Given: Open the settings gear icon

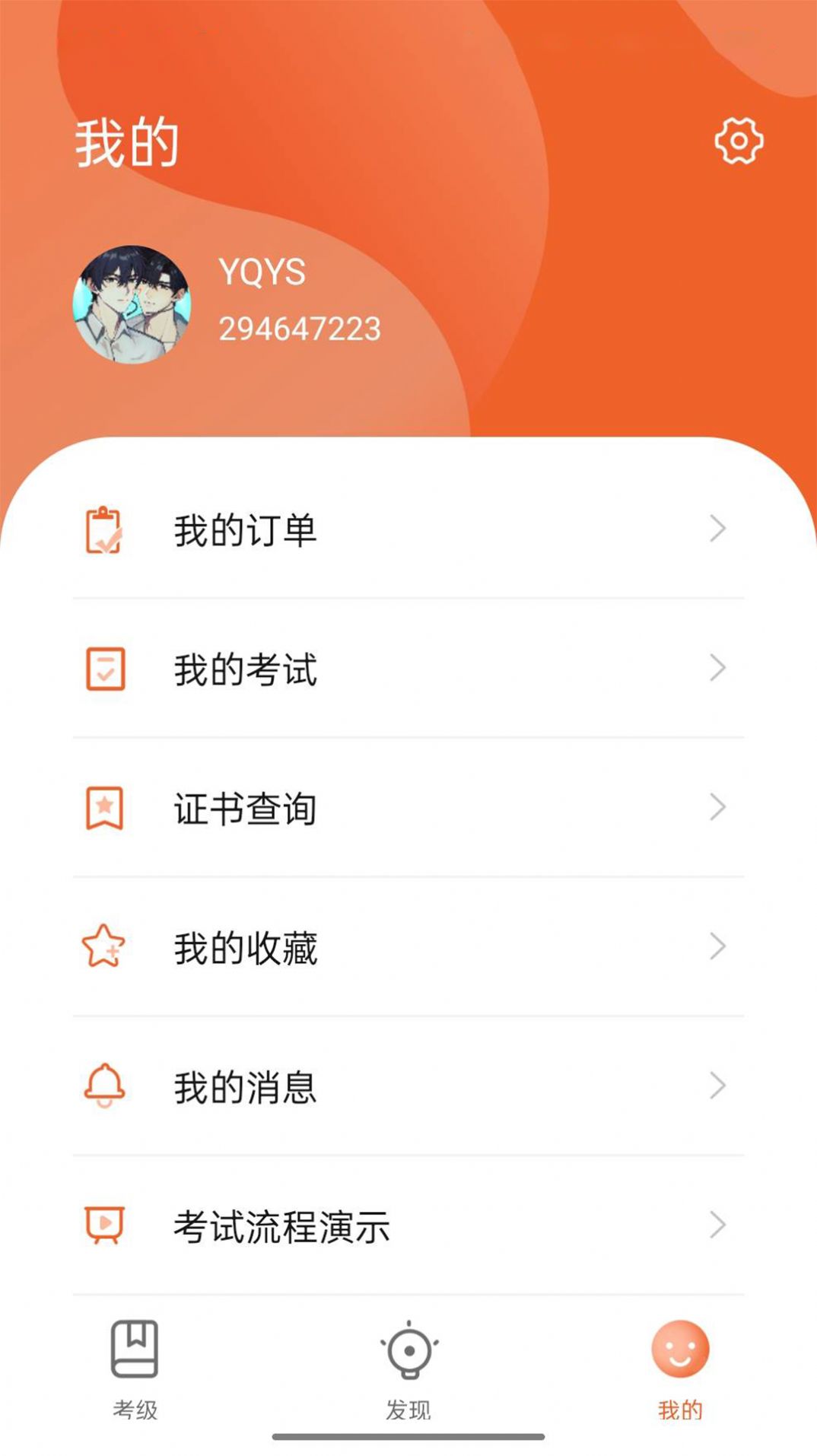Looking at the screenshot, I should (x=737, y=141).
